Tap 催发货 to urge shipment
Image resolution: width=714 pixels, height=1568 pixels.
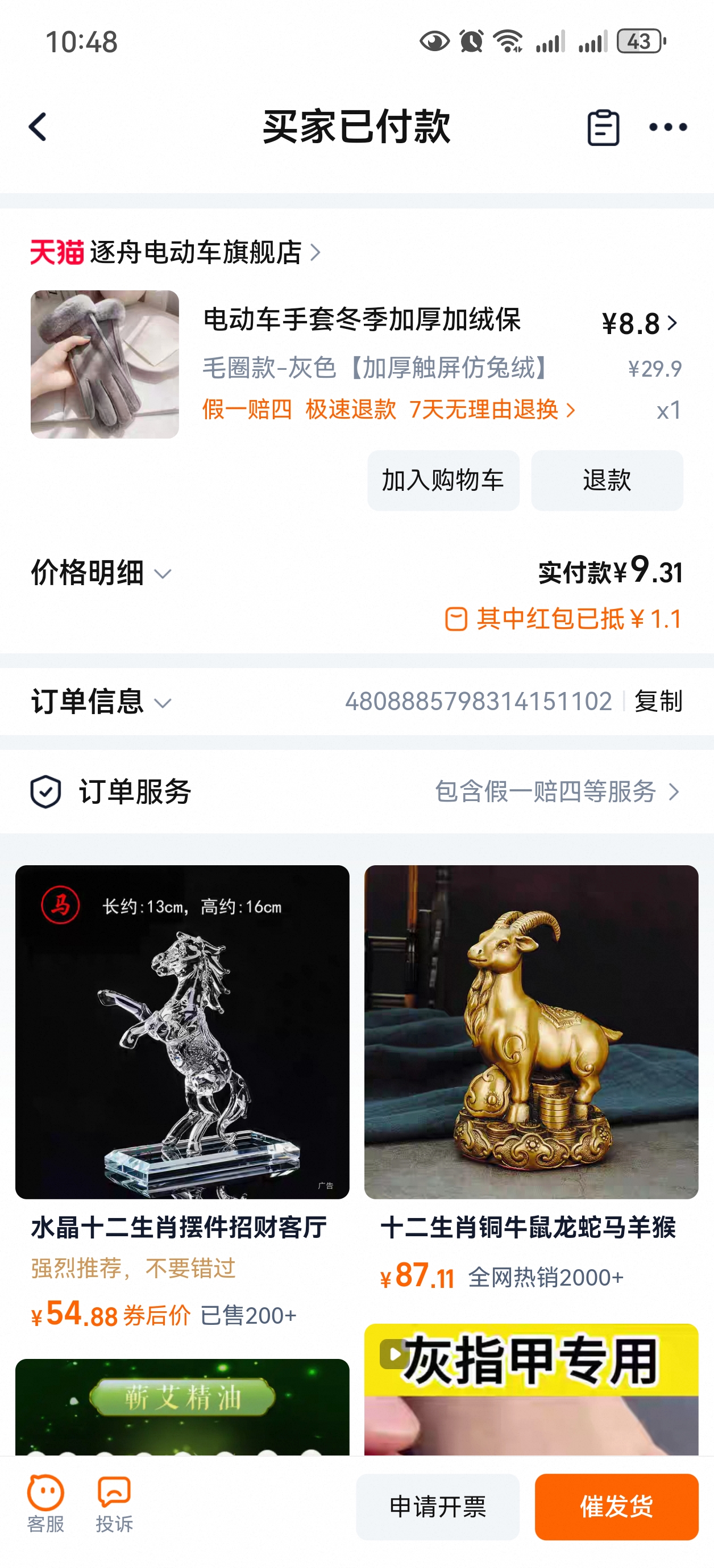616,1507
